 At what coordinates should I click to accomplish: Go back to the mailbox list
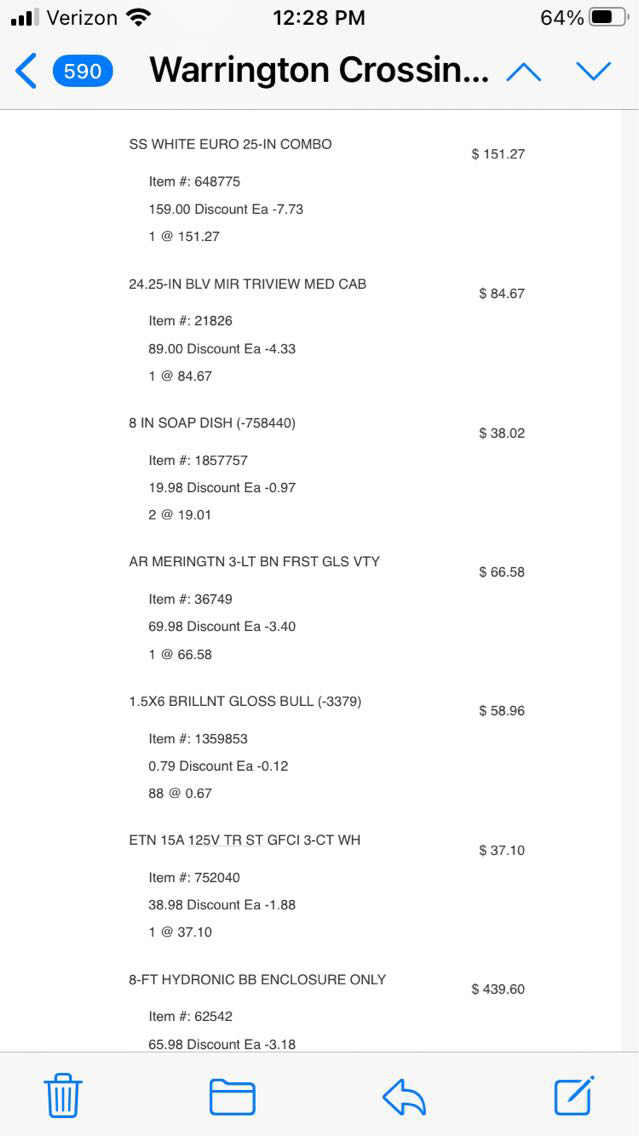62,71
